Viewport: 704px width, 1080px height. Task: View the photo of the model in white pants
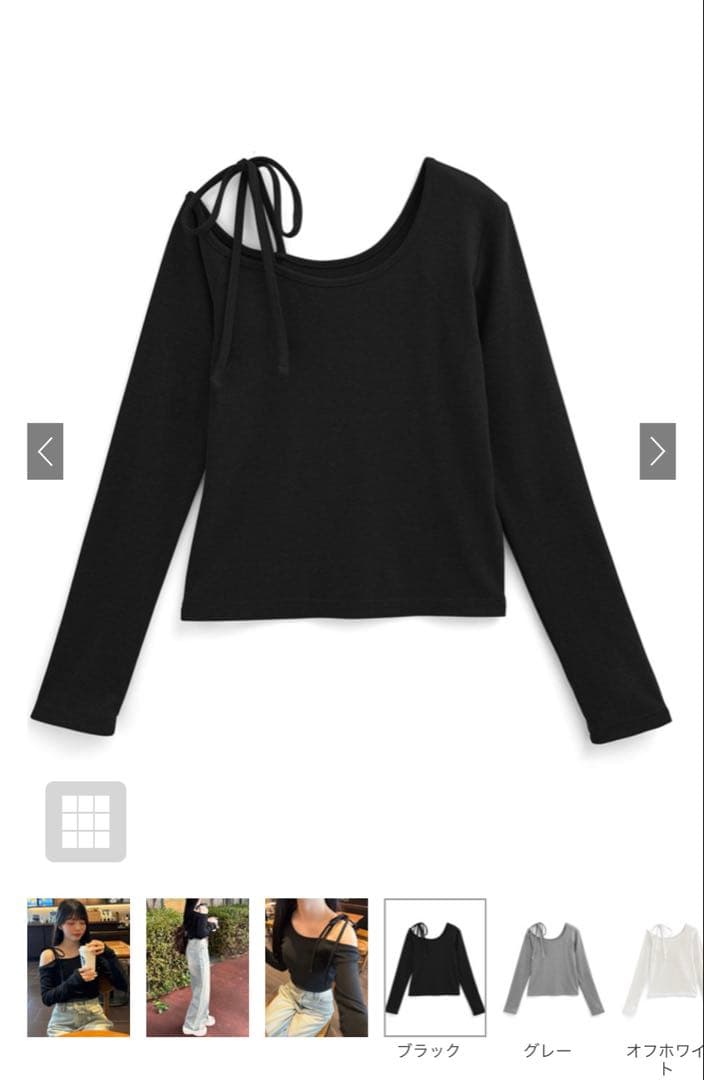tap(197, 966)
